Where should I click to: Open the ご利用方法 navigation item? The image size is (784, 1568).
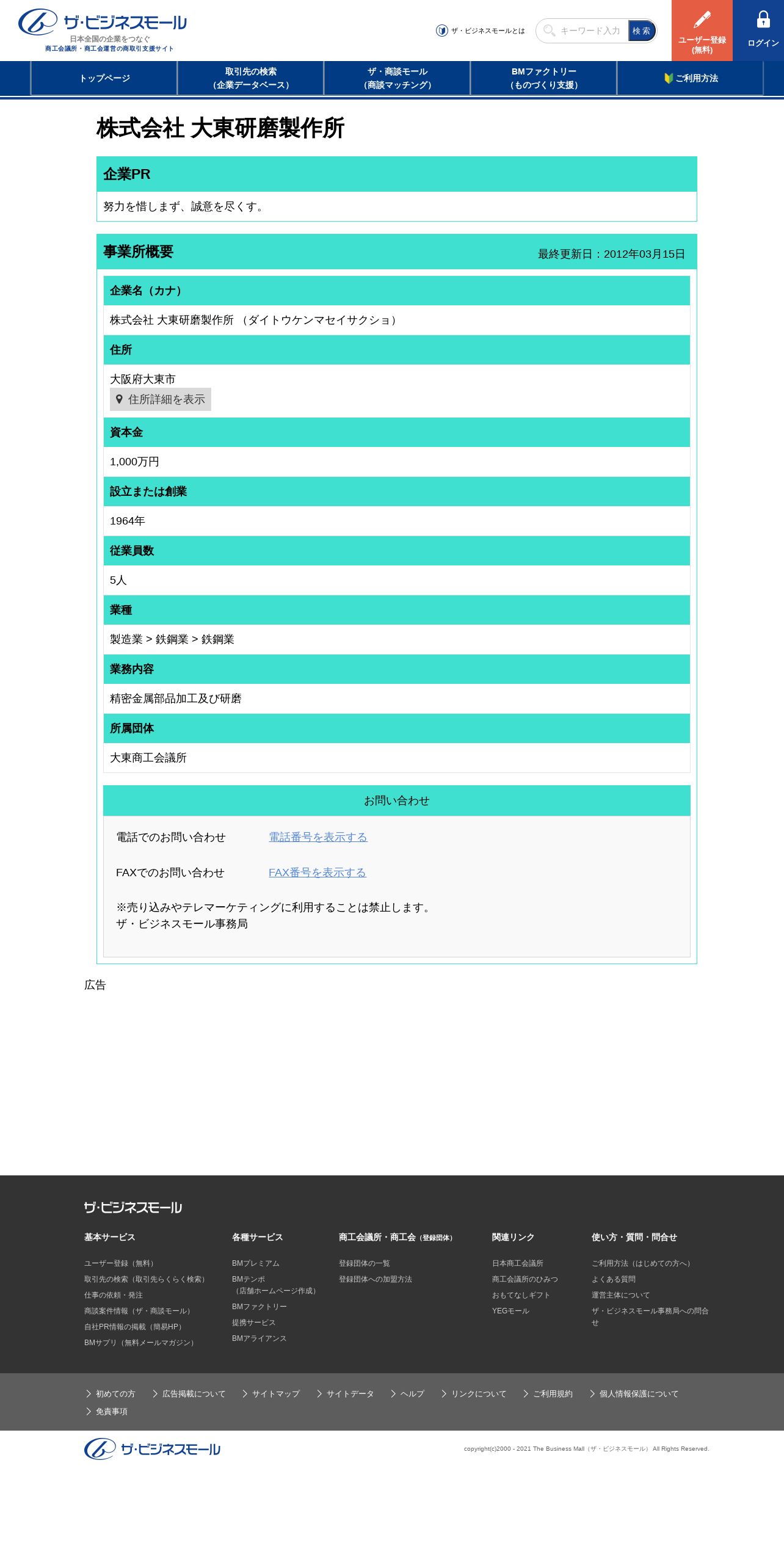click(691, 78)
